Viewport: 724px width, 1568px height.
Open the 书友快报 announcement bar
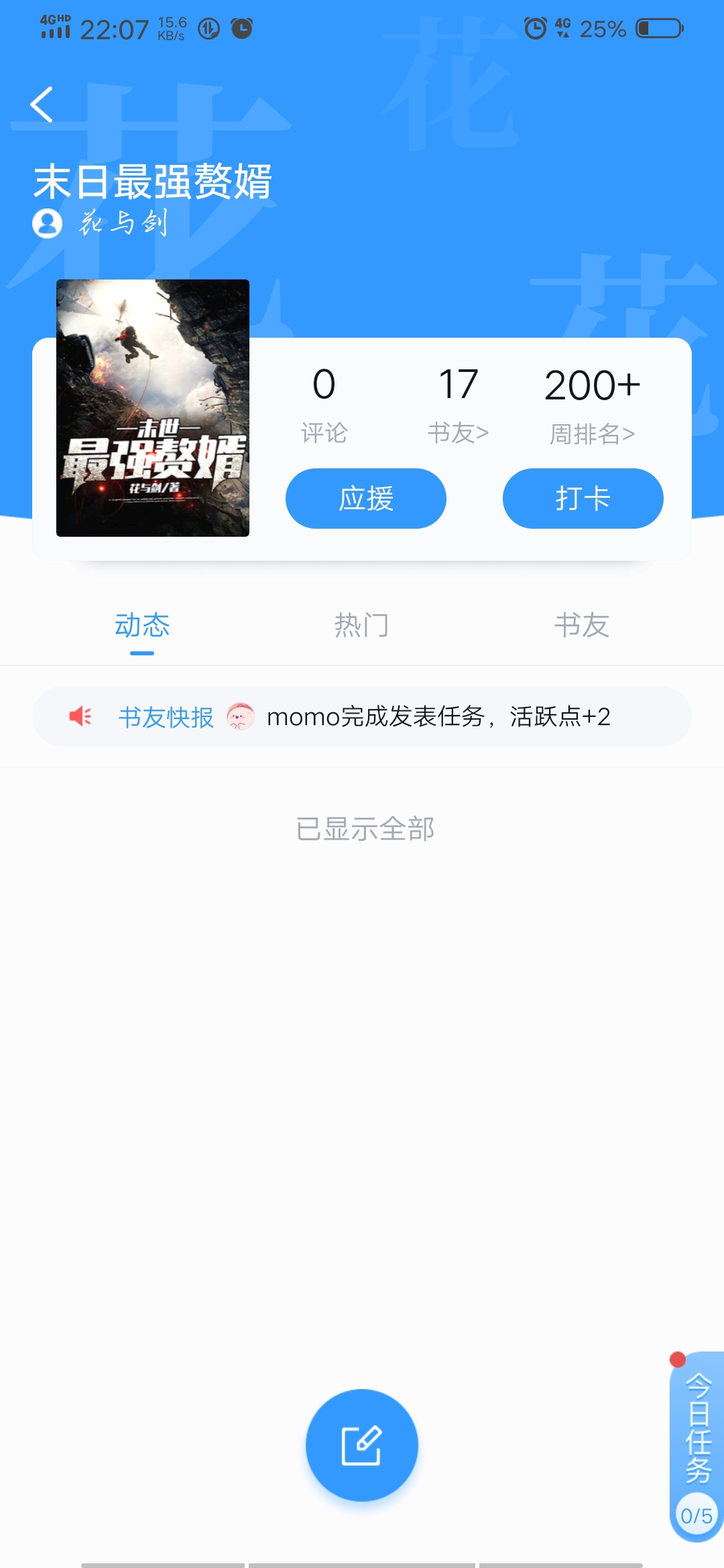(362, 716)
